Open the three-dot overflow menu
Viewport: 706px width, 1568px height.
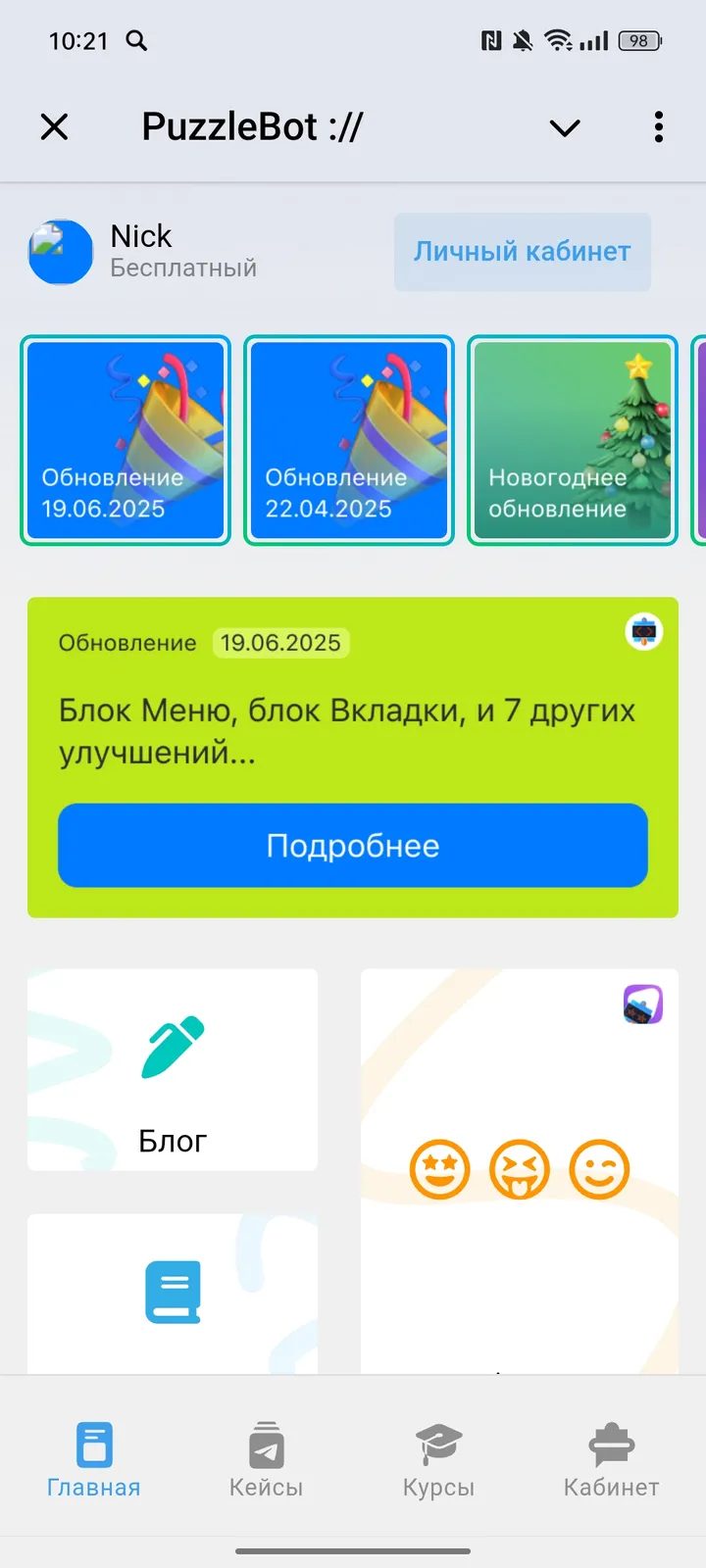click(x=658, y=126)
